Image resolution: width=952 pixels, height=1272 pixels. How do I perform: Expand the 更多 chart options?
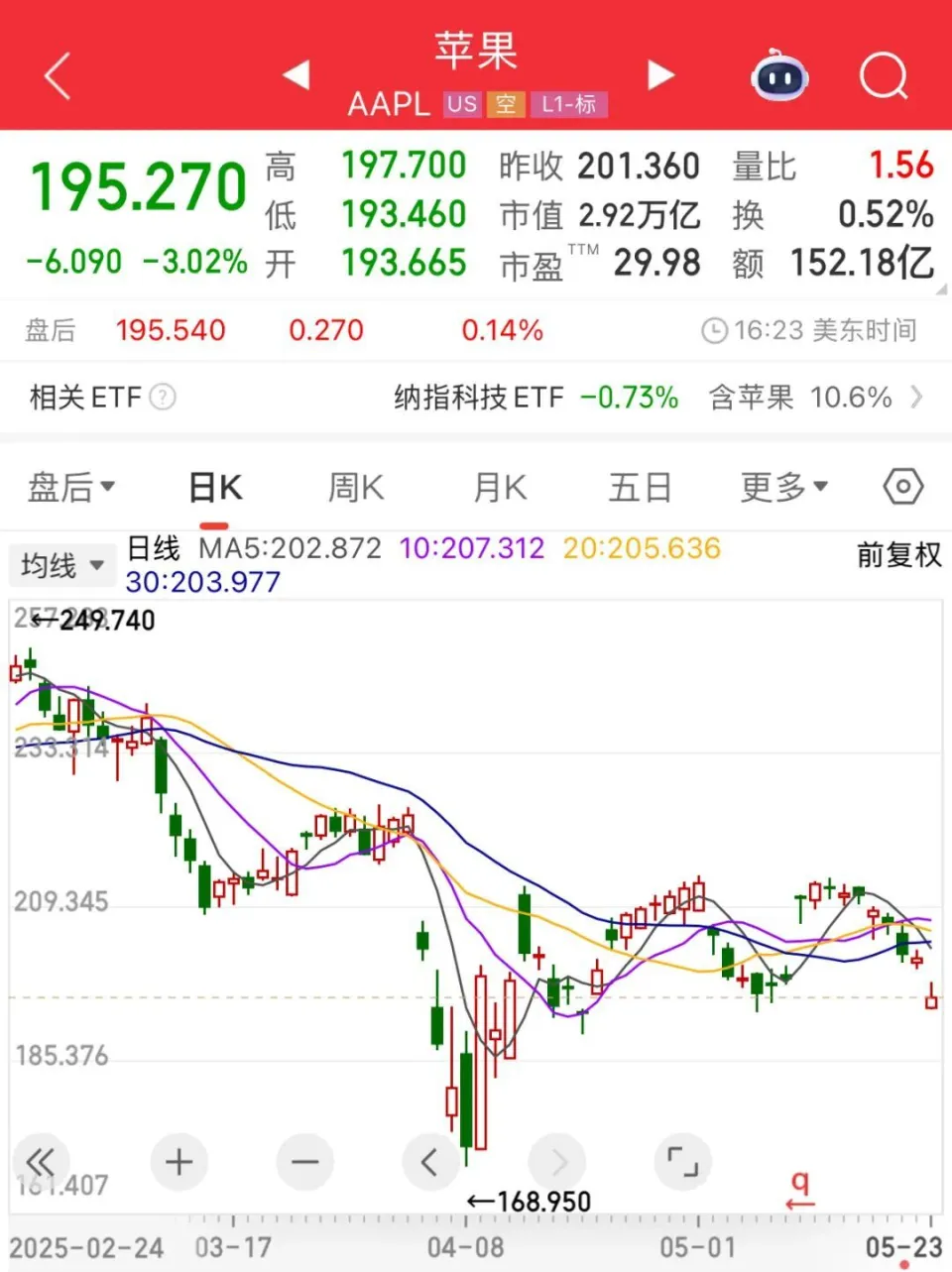pos(783,487)
